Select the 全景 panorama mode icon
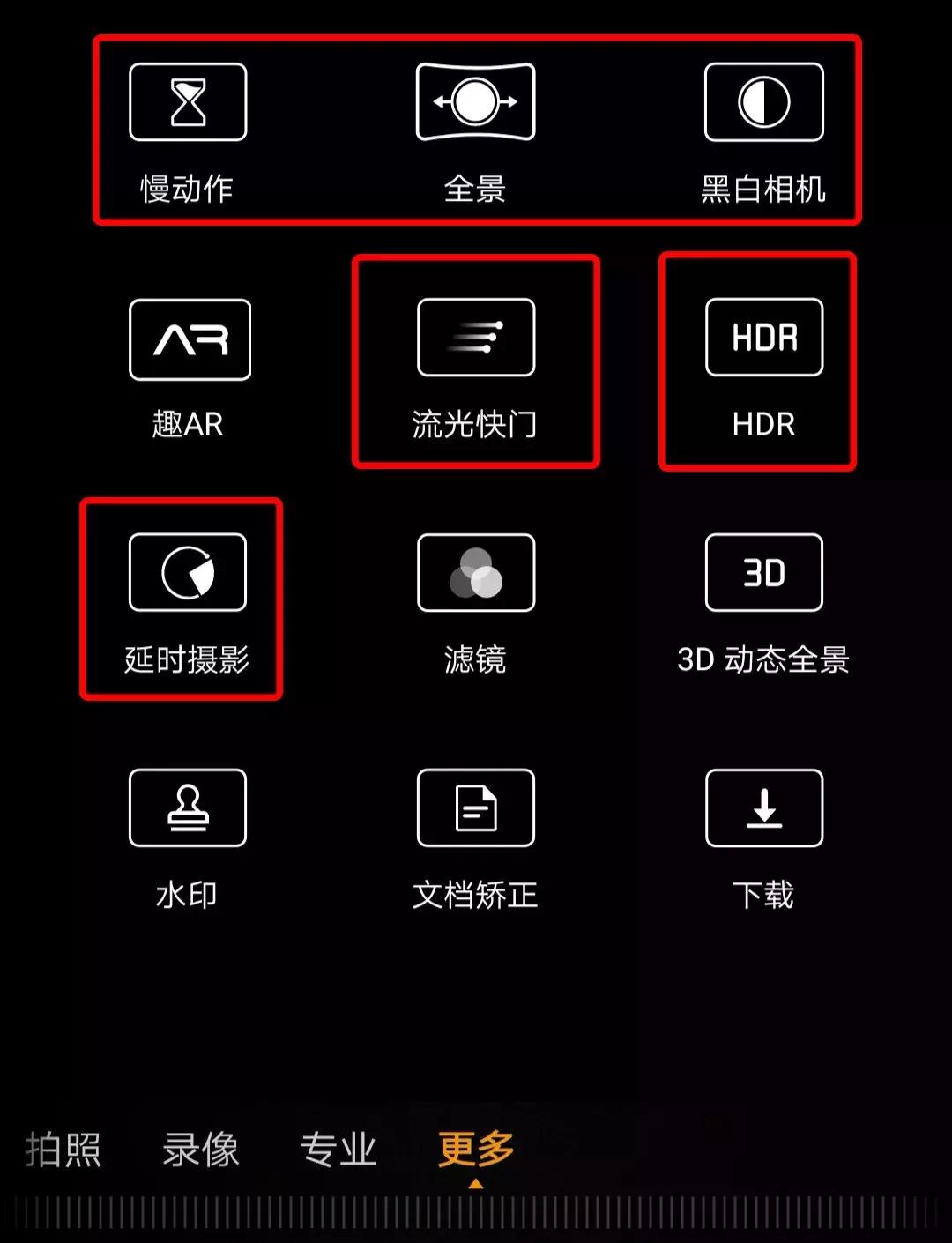952x1243 pixels. coord(475,102)
